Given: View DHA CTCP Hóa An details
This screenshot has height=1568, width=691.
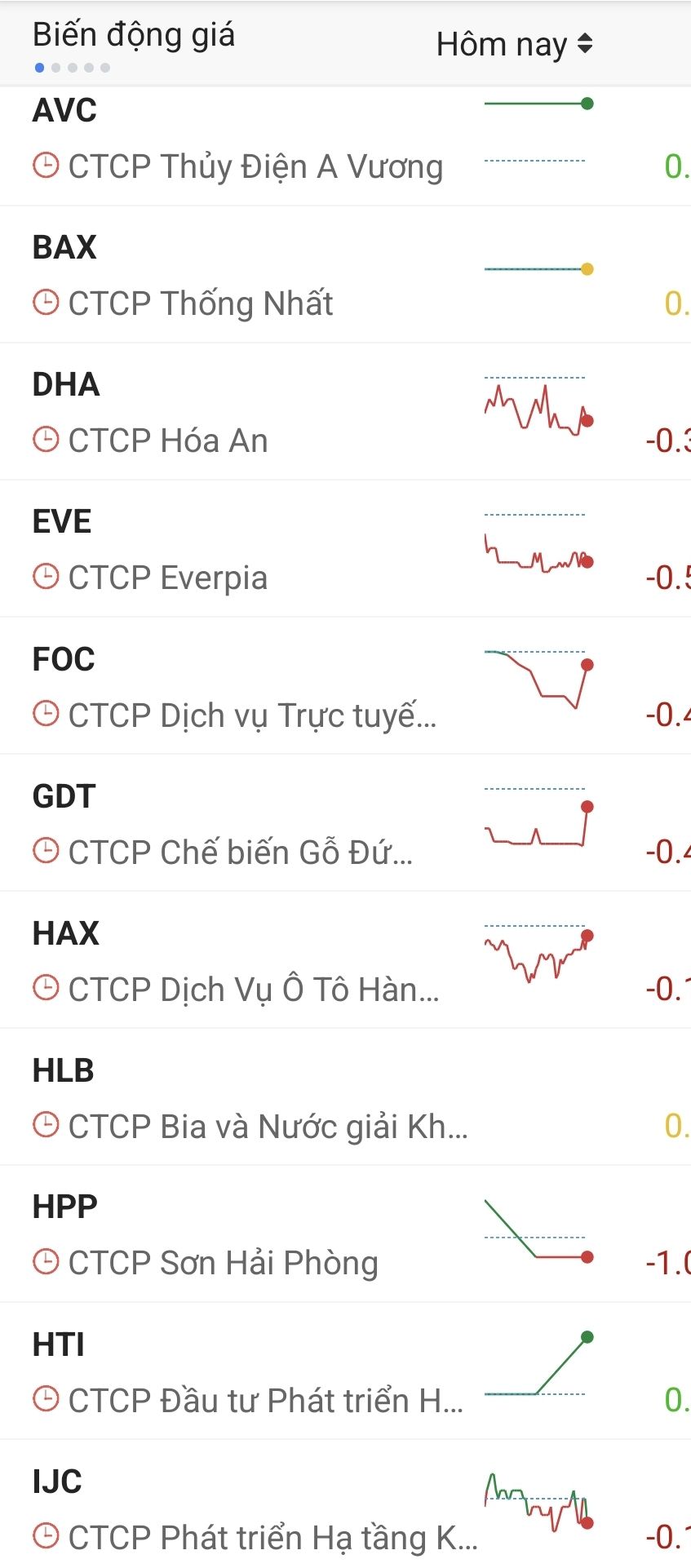Looking at the screenshot, I should pyautogui.click(x=345, y=412).
